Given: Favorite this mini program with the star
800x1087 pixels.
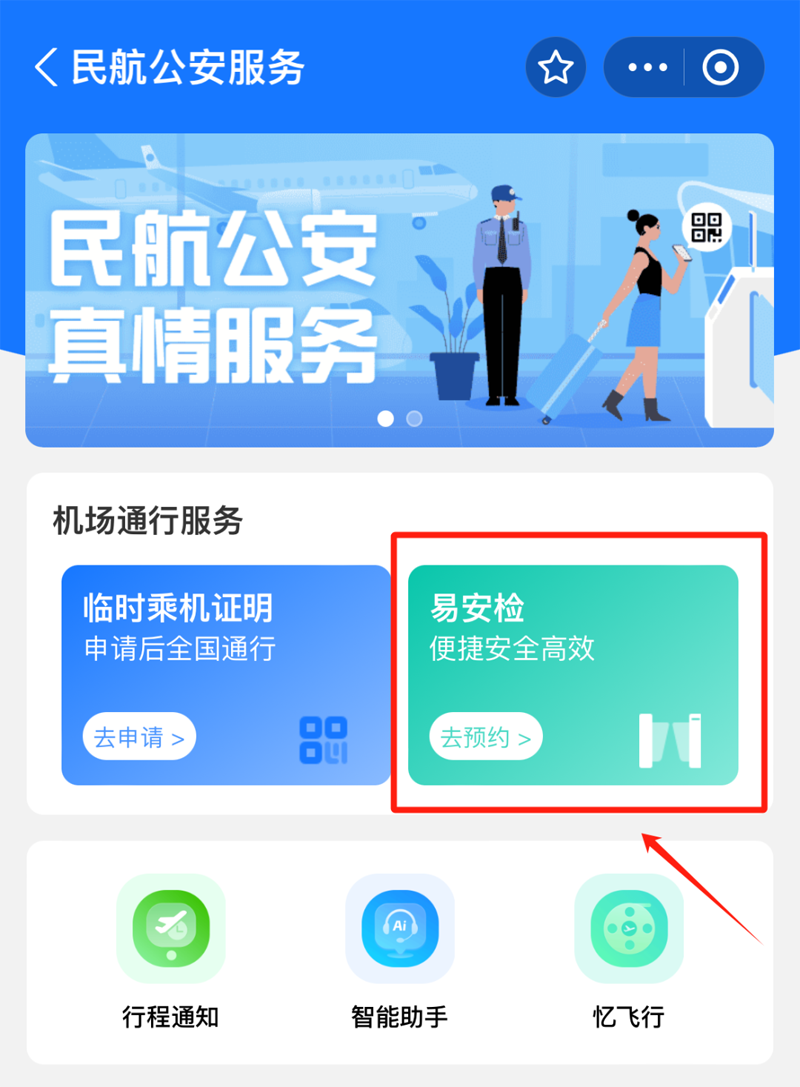Looking at the screenshot, I should (x=556, y=68).
